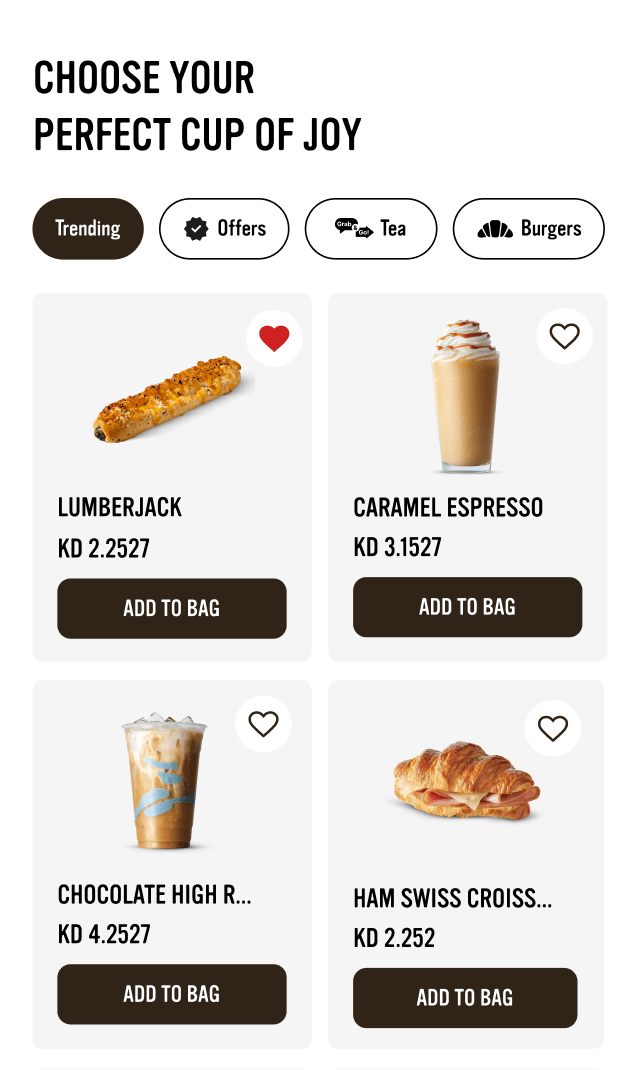Viewport: 642px width, 1070px height.
Task: Heart the Ham Swiss Croissant item
Action: click(x=553, y=728)
